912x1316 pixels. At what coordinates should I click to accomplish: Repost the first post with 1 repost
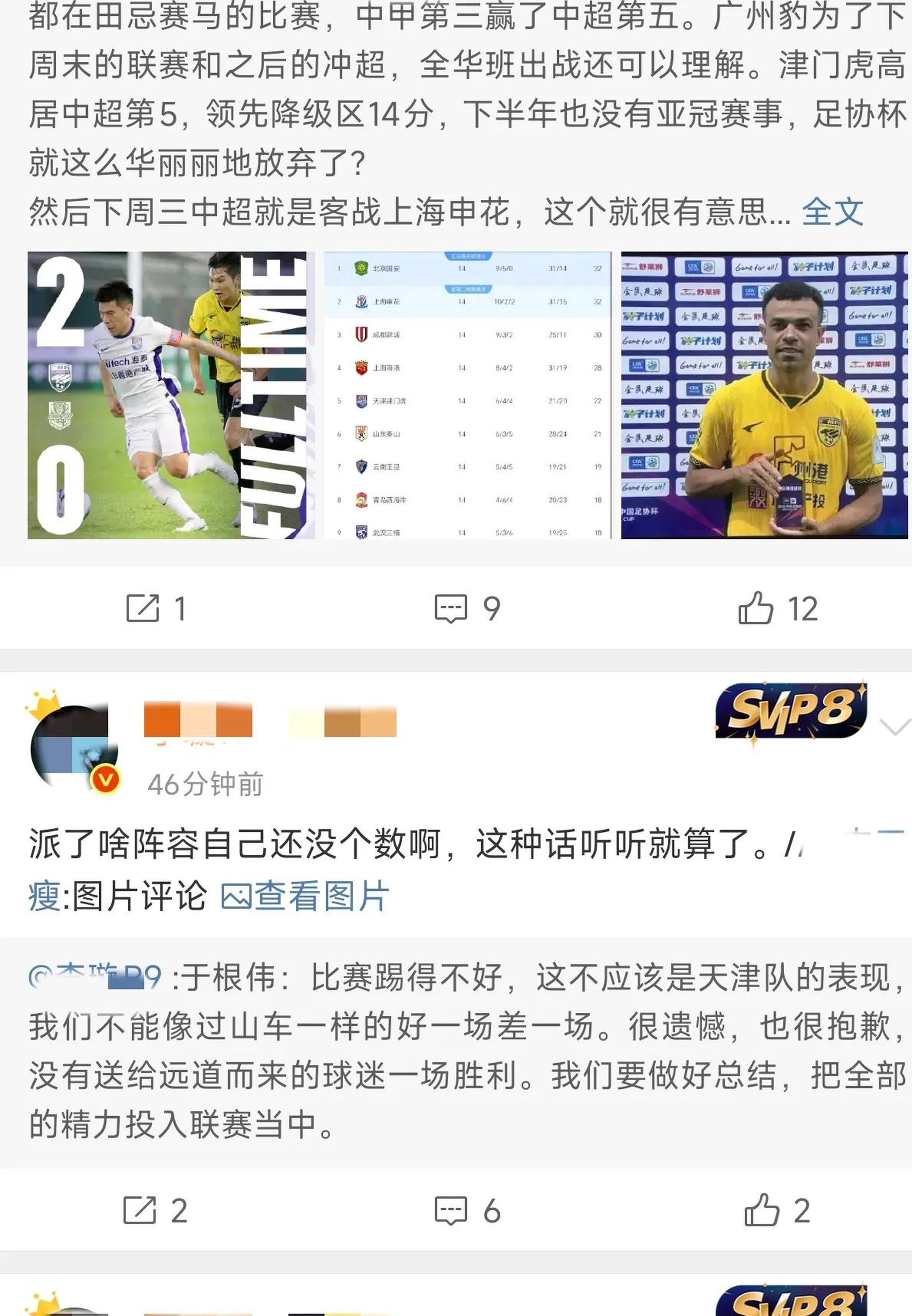click(155, 608)
